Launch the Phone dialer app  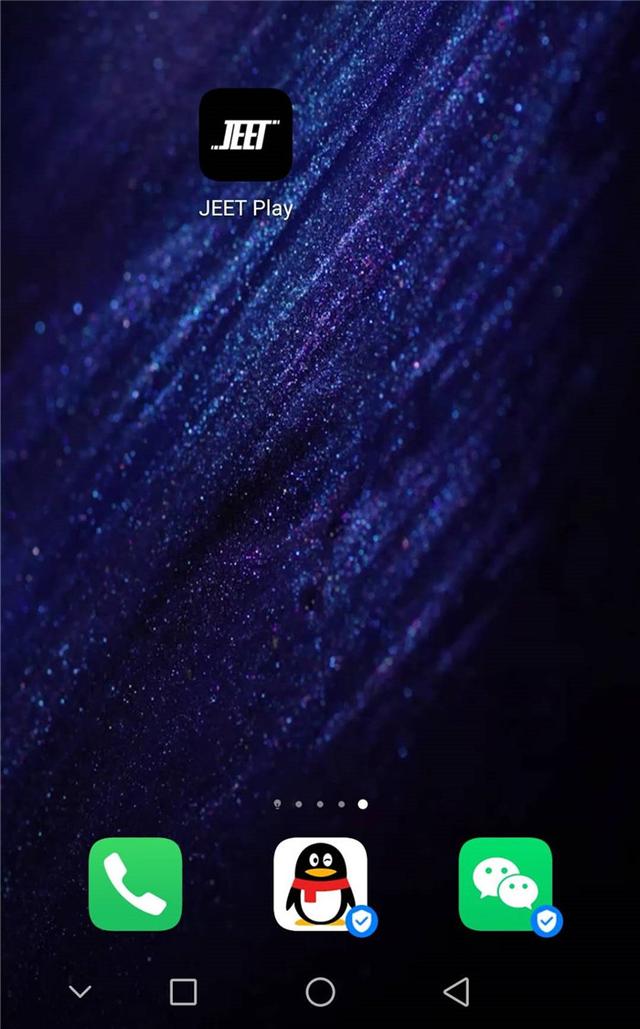135,884
